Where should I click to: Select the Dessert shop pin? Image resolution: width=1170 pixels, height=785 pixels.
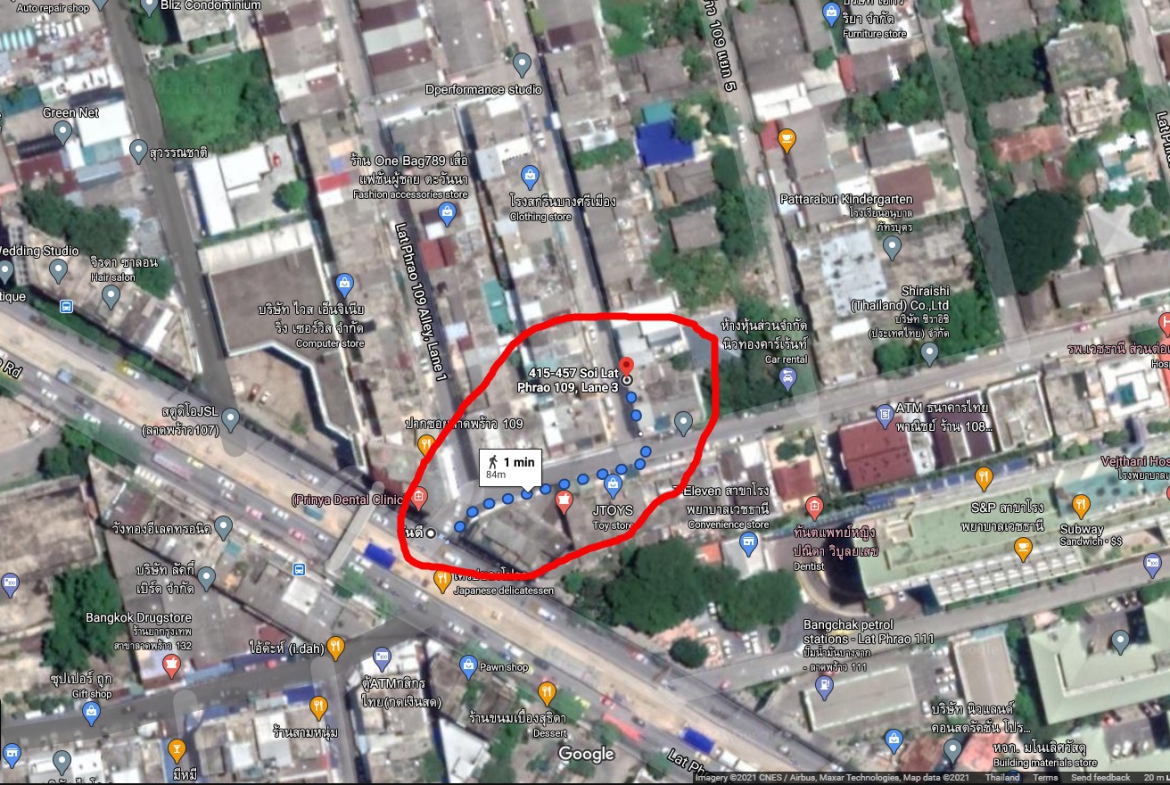(546, 692)
